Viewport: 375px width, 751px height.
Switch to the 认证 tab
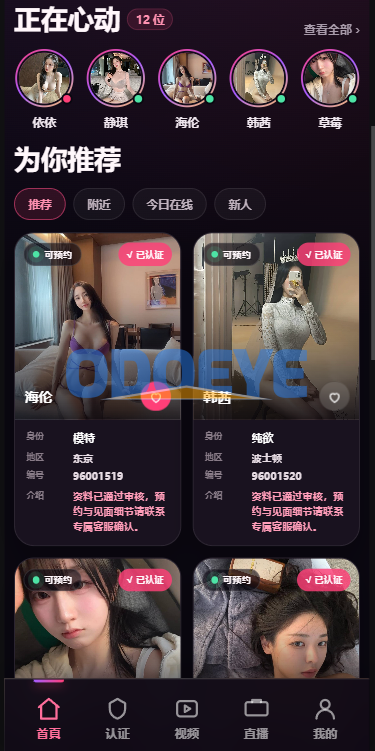[117, 718]
